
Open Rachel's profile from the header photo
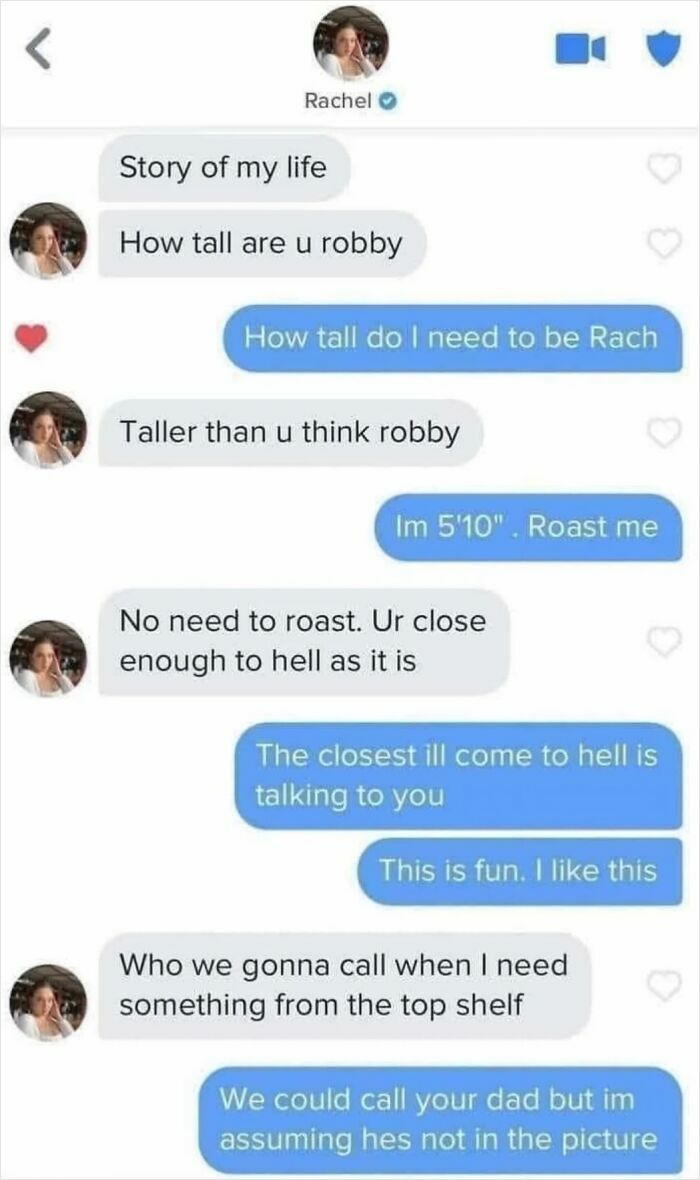[x=349, y=42]
